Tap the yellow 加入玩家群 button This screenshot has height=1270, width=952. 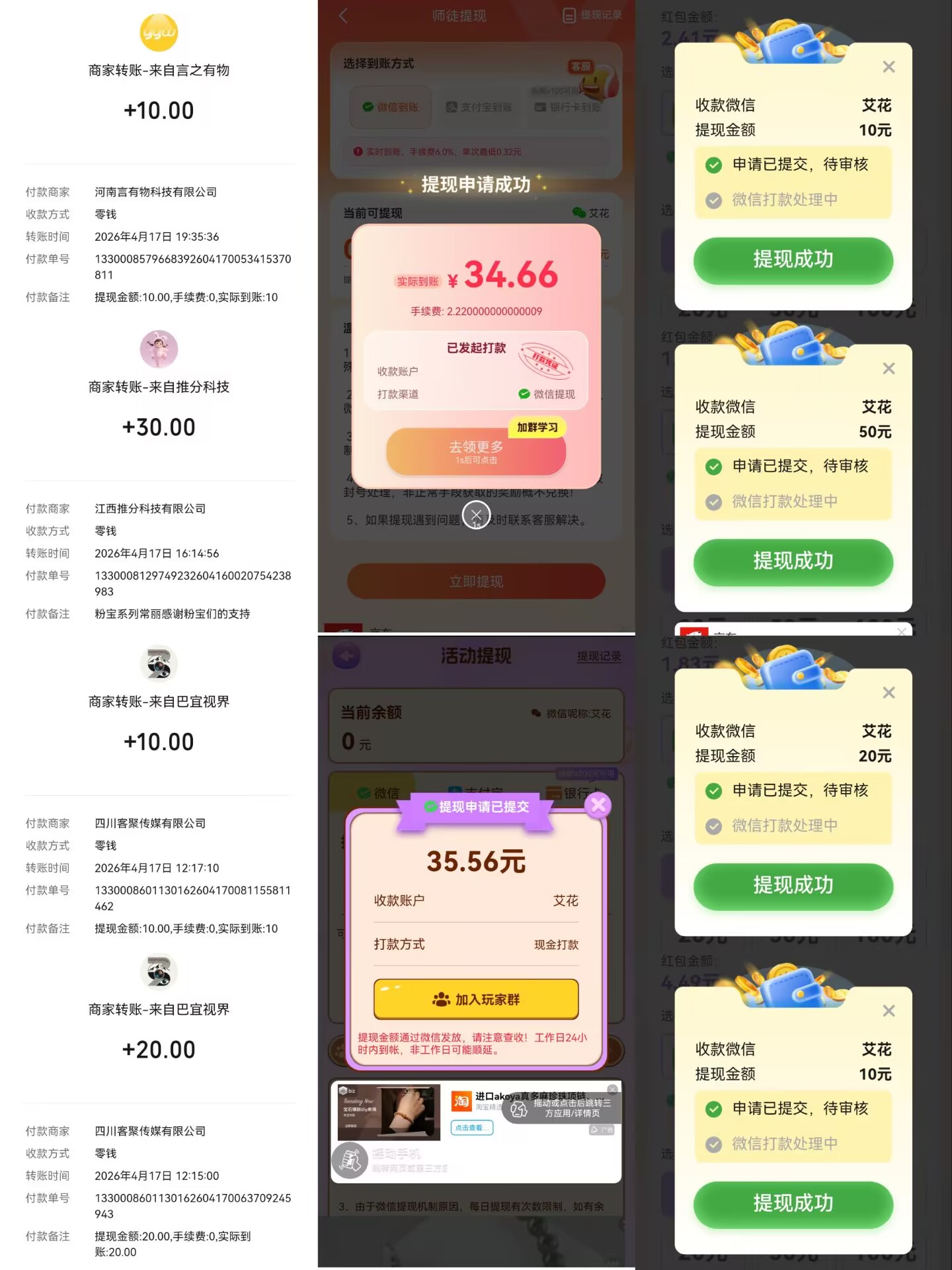[475, 999]
